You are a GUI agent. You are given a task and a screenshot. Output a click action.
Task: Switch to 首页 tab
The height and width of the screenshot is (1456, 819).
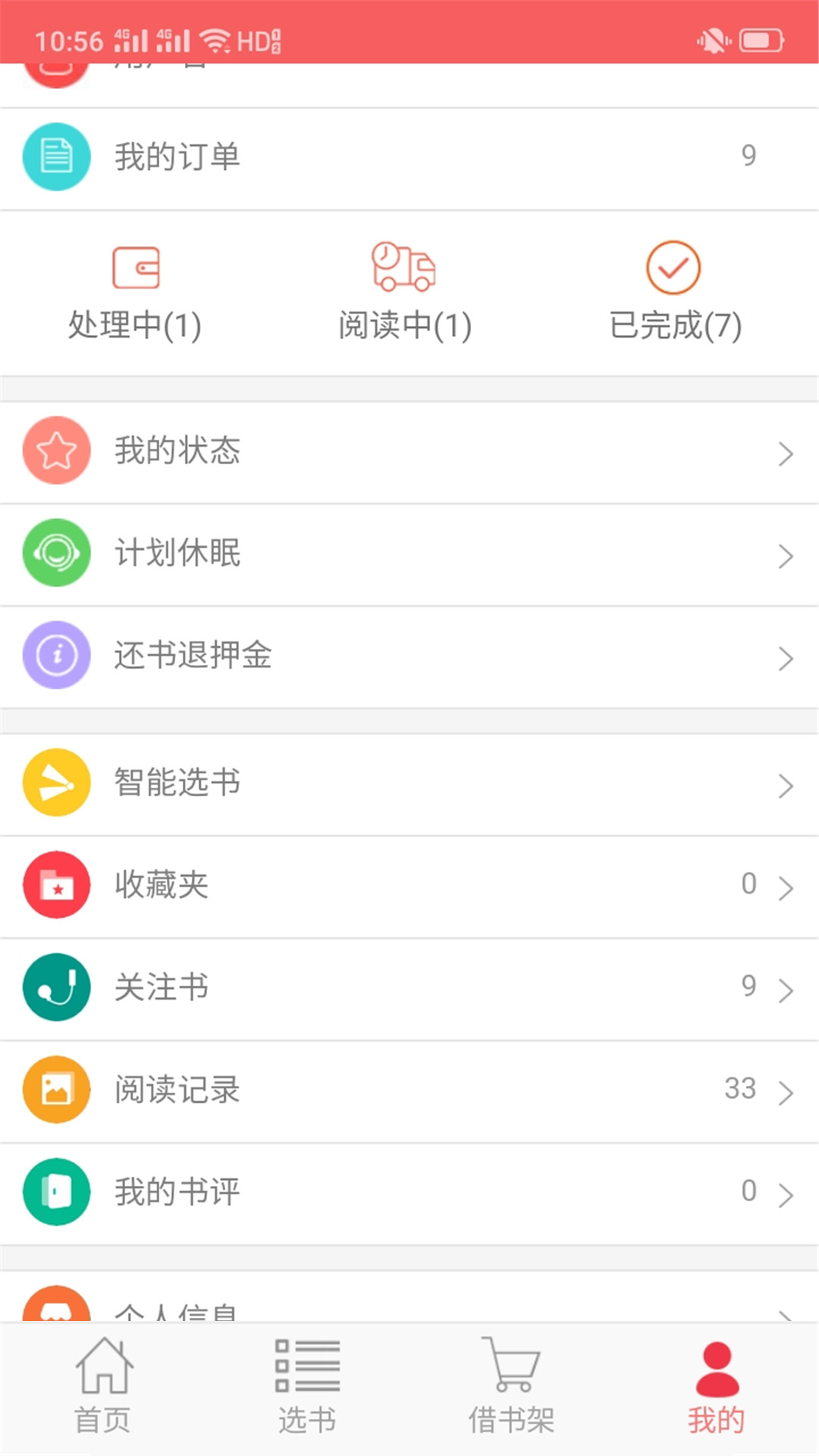tap(103, 1388)
